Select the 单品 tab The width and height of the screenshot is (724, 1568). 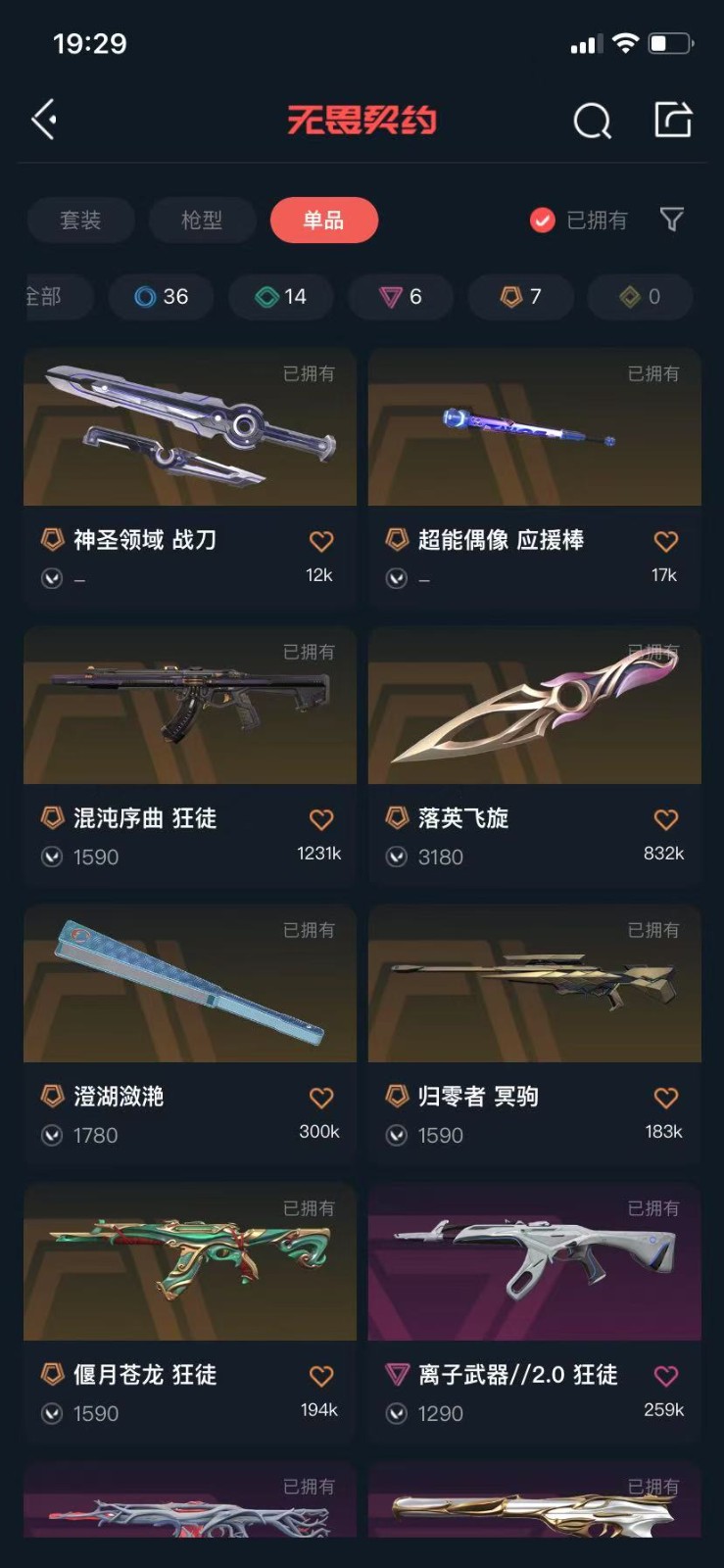tap(323, 220)
